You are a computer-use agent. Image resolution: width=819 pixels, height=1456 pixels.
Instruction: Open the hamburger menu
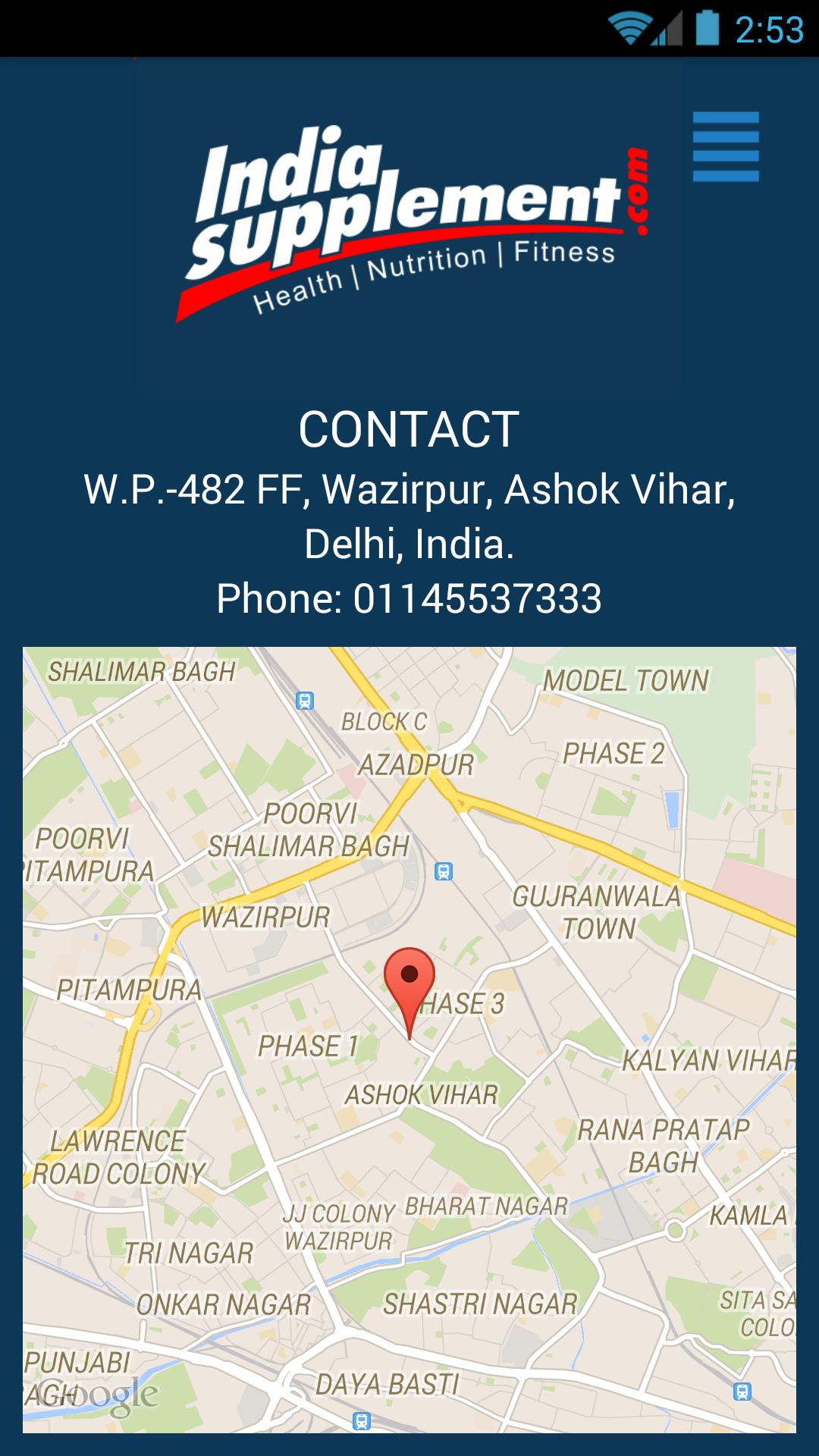coord(725,147)
